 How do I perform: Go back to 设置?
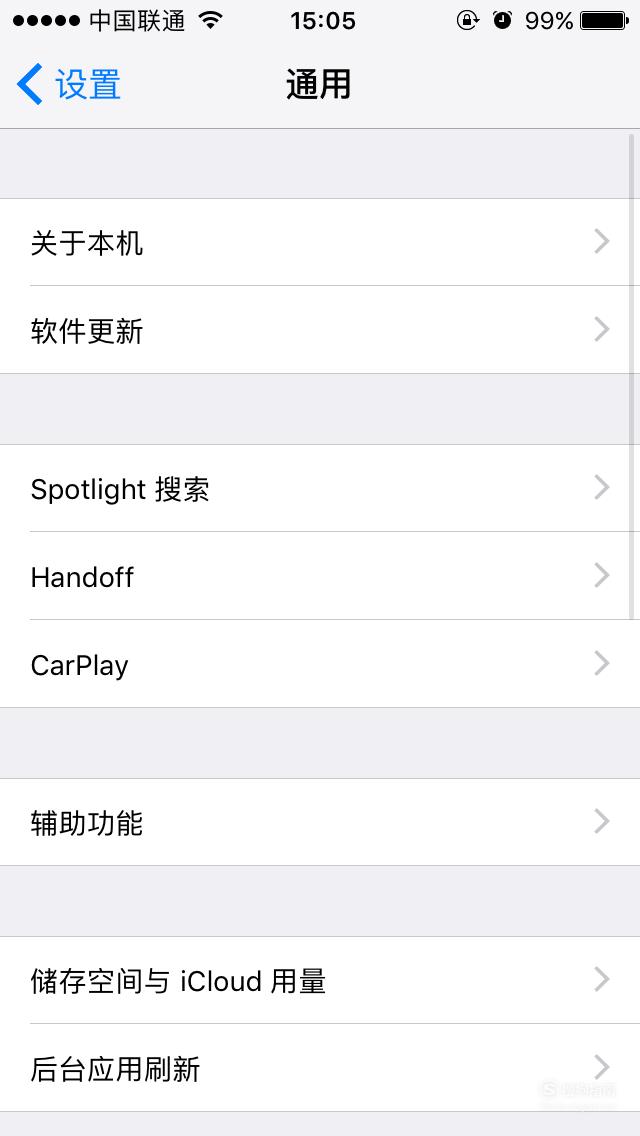[68, 84]
